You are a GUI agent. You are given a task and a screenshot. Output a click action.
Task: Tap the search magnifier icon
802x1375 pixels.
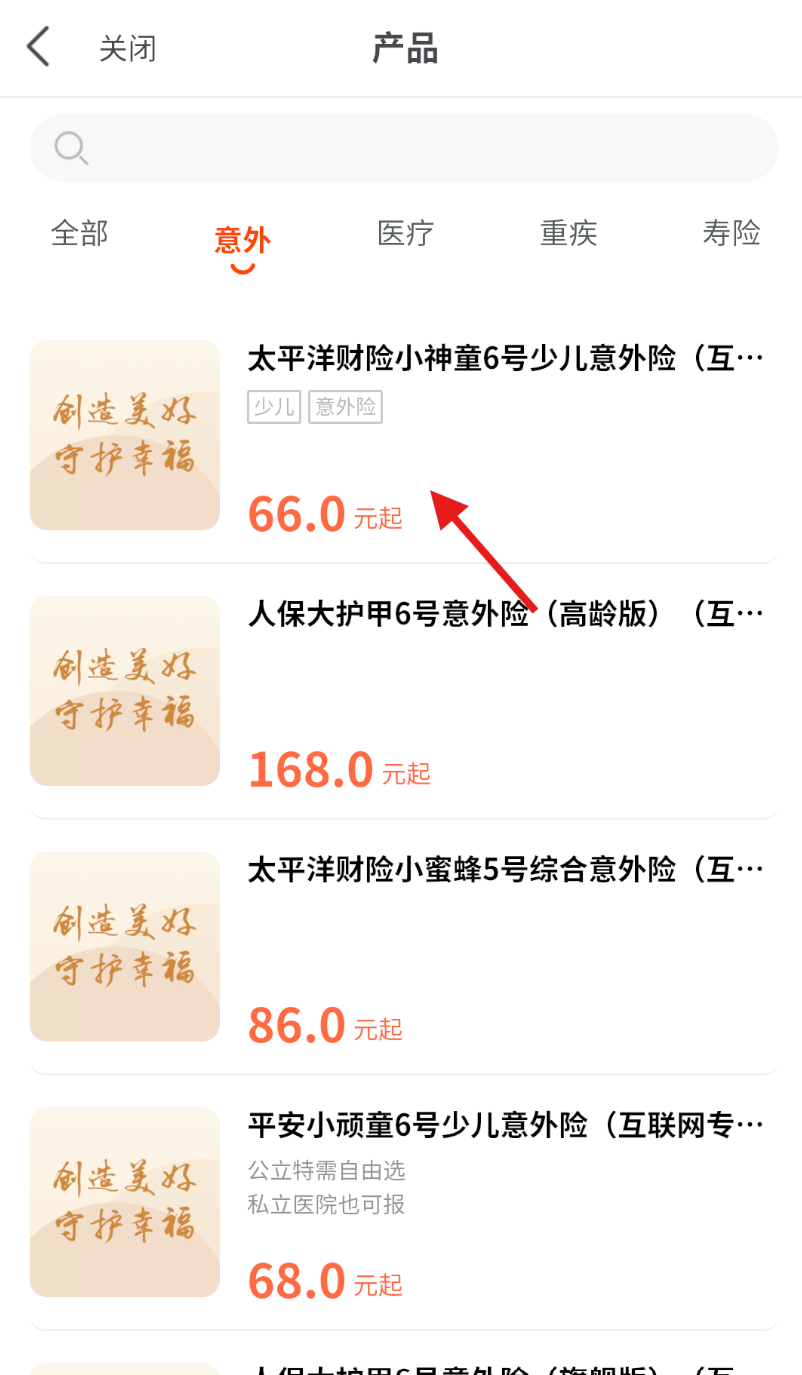pyautogui.click(x=70, y=147)
